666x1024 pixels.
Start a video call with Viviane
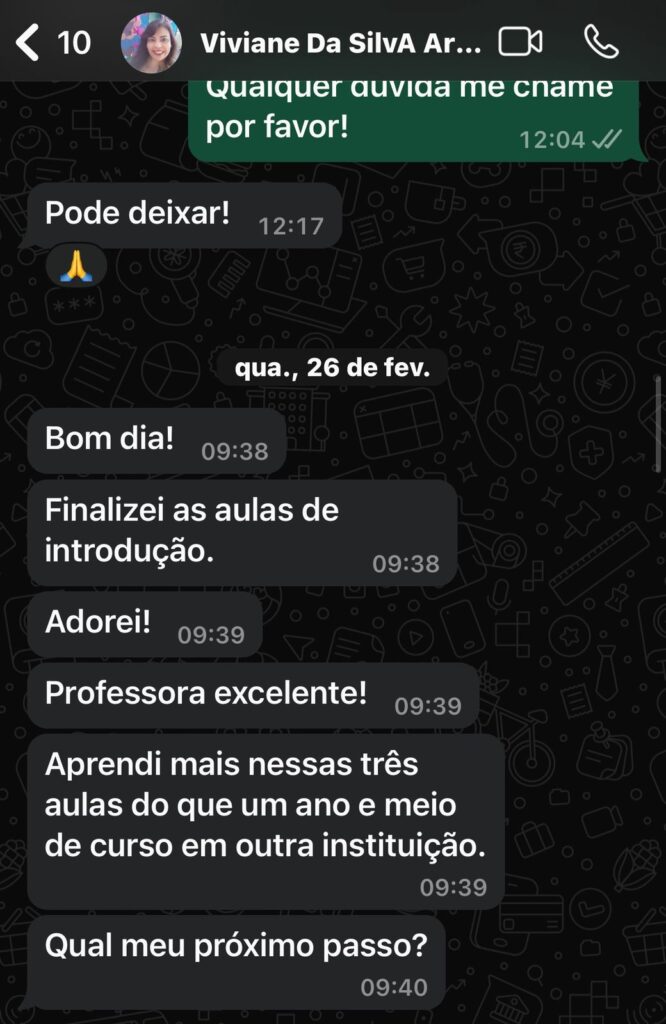(520, 42)
